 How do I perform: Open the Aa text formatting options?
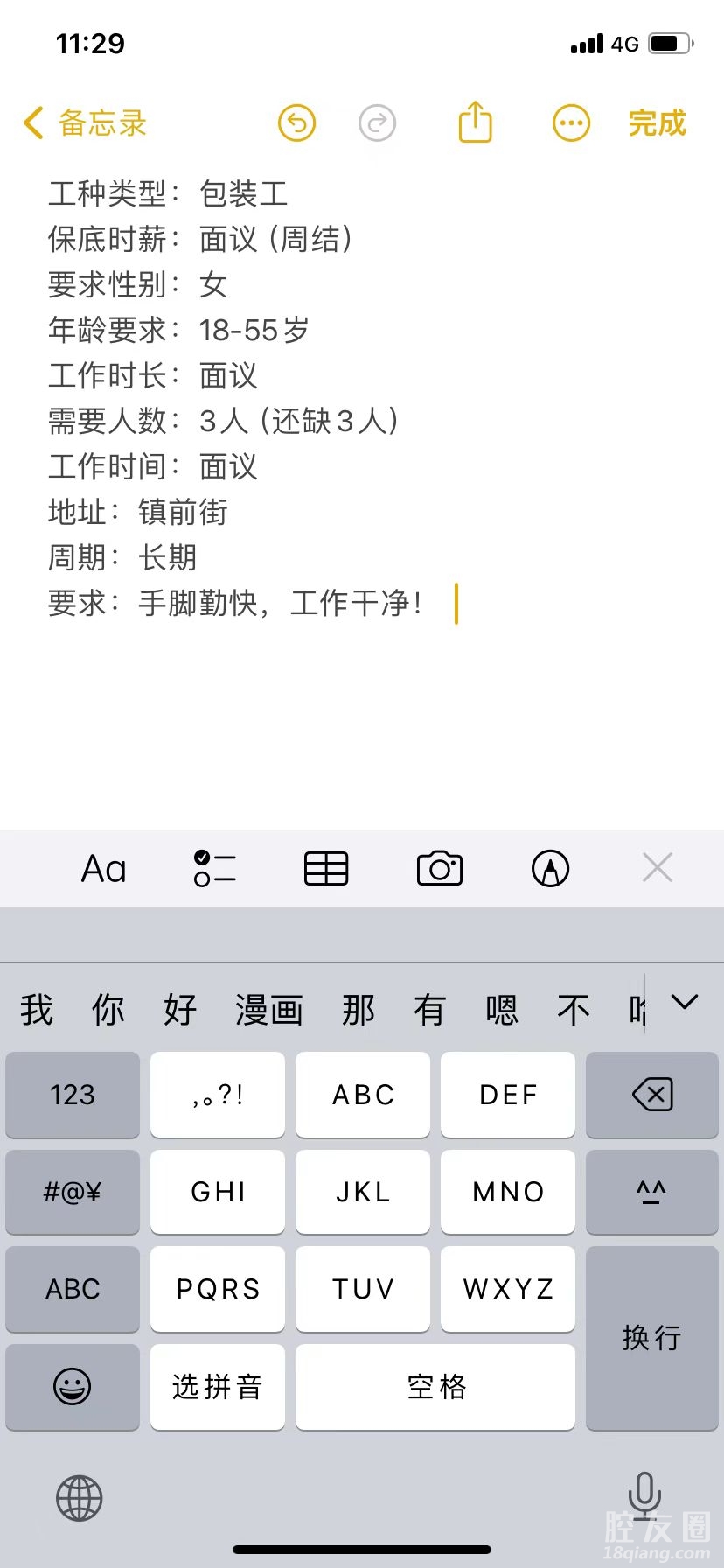pos(103,869)
